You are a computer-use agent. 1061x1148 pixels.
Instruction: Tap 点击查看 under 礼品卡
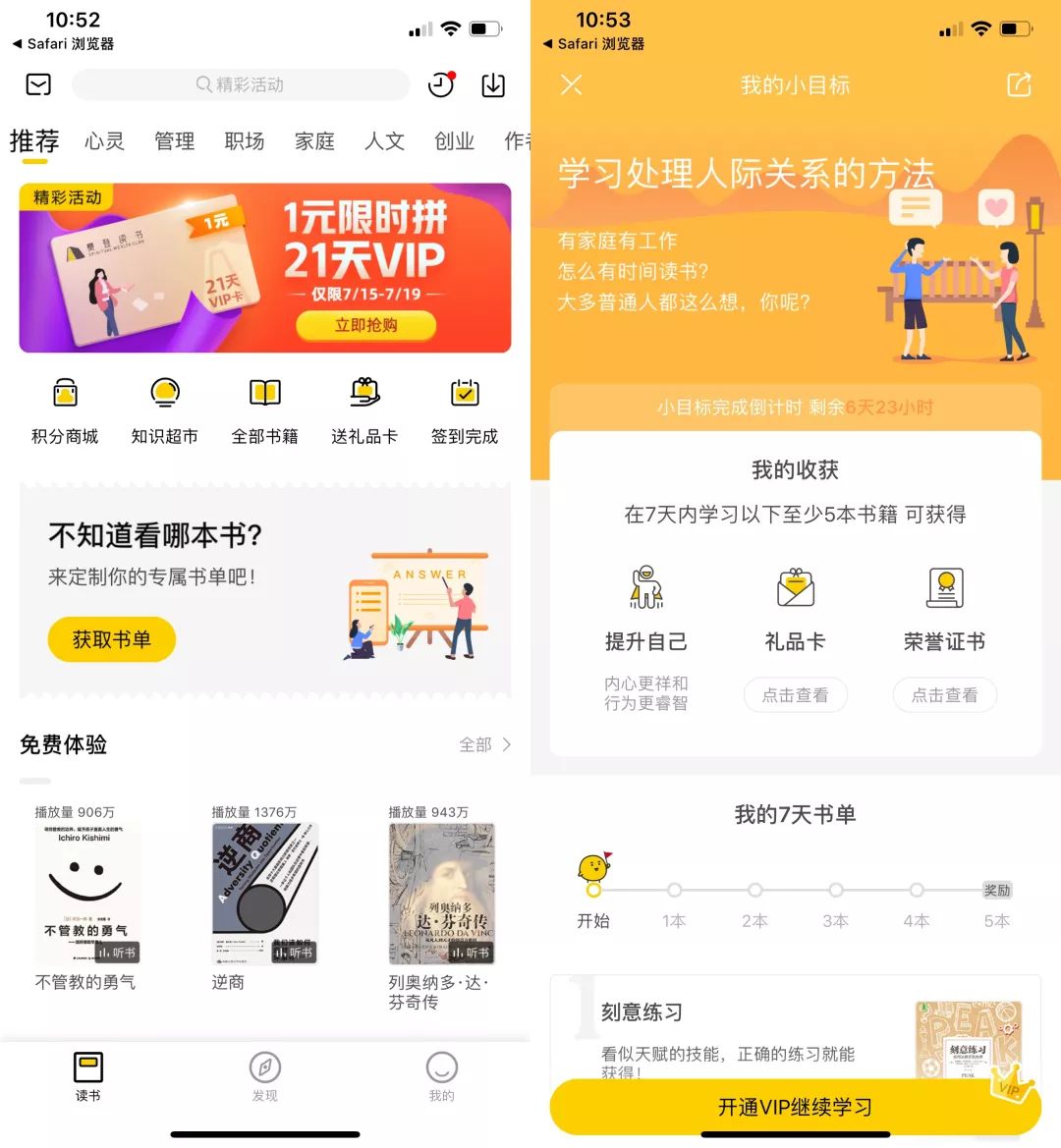[x=795, y=695]
